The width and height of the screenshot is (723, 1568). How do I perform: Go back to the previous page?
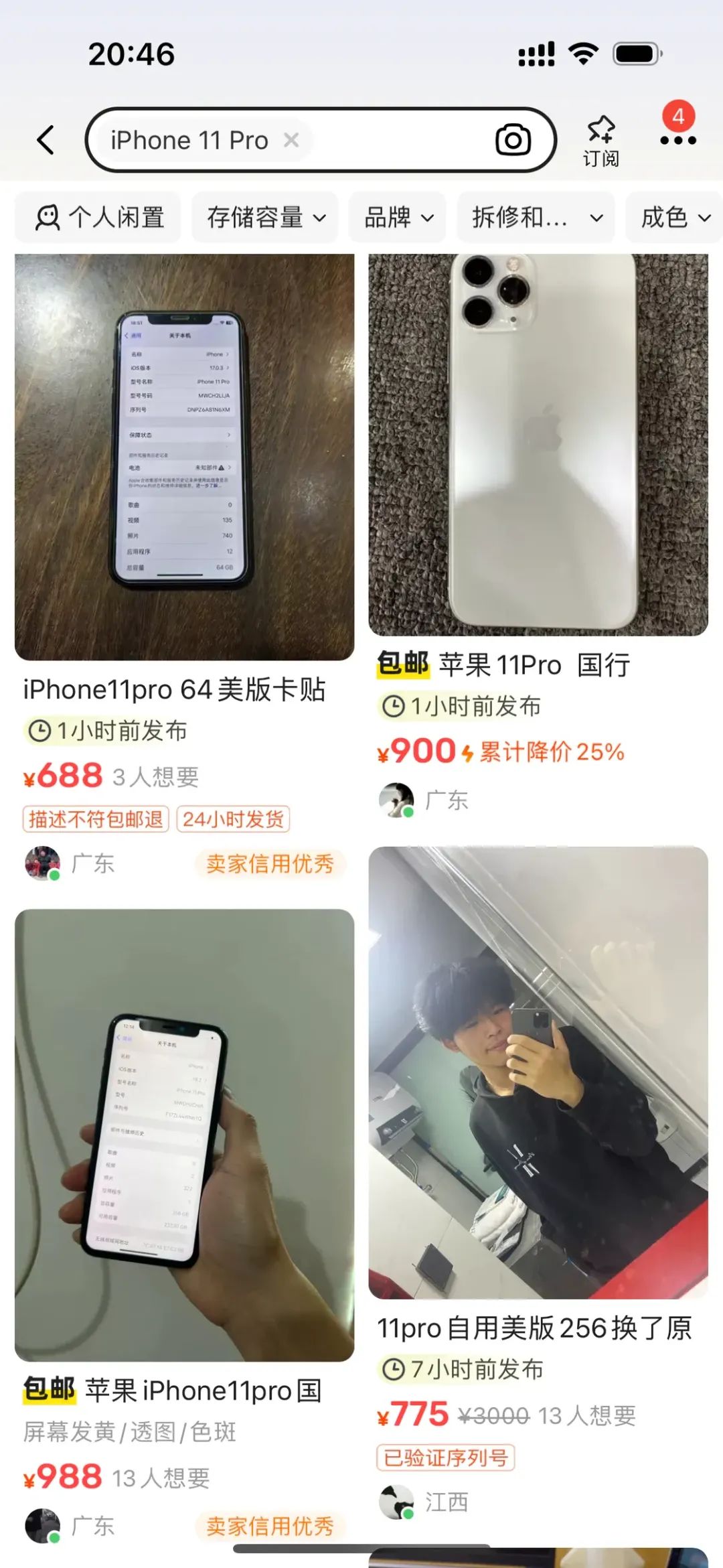[46, 140]
